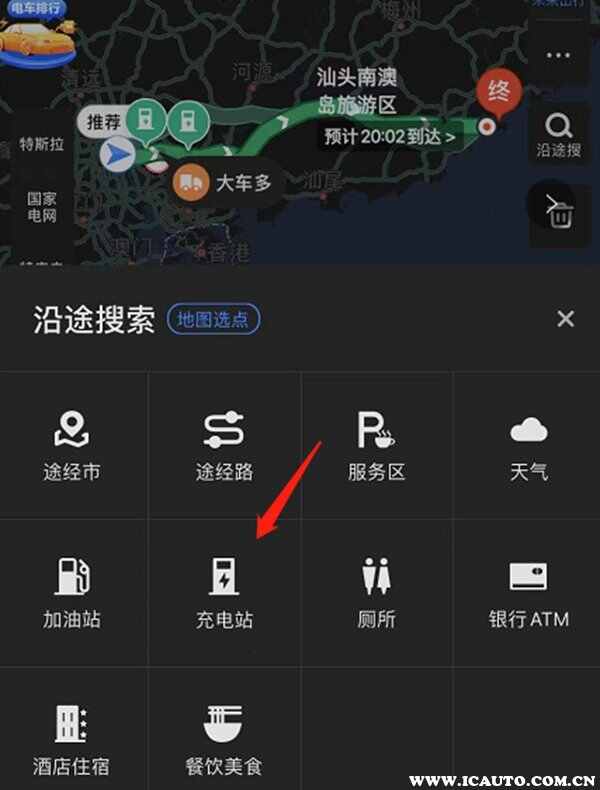Search 餐饮美食 along route
Screen dimensions: 600x790
[x=224, y=740]
